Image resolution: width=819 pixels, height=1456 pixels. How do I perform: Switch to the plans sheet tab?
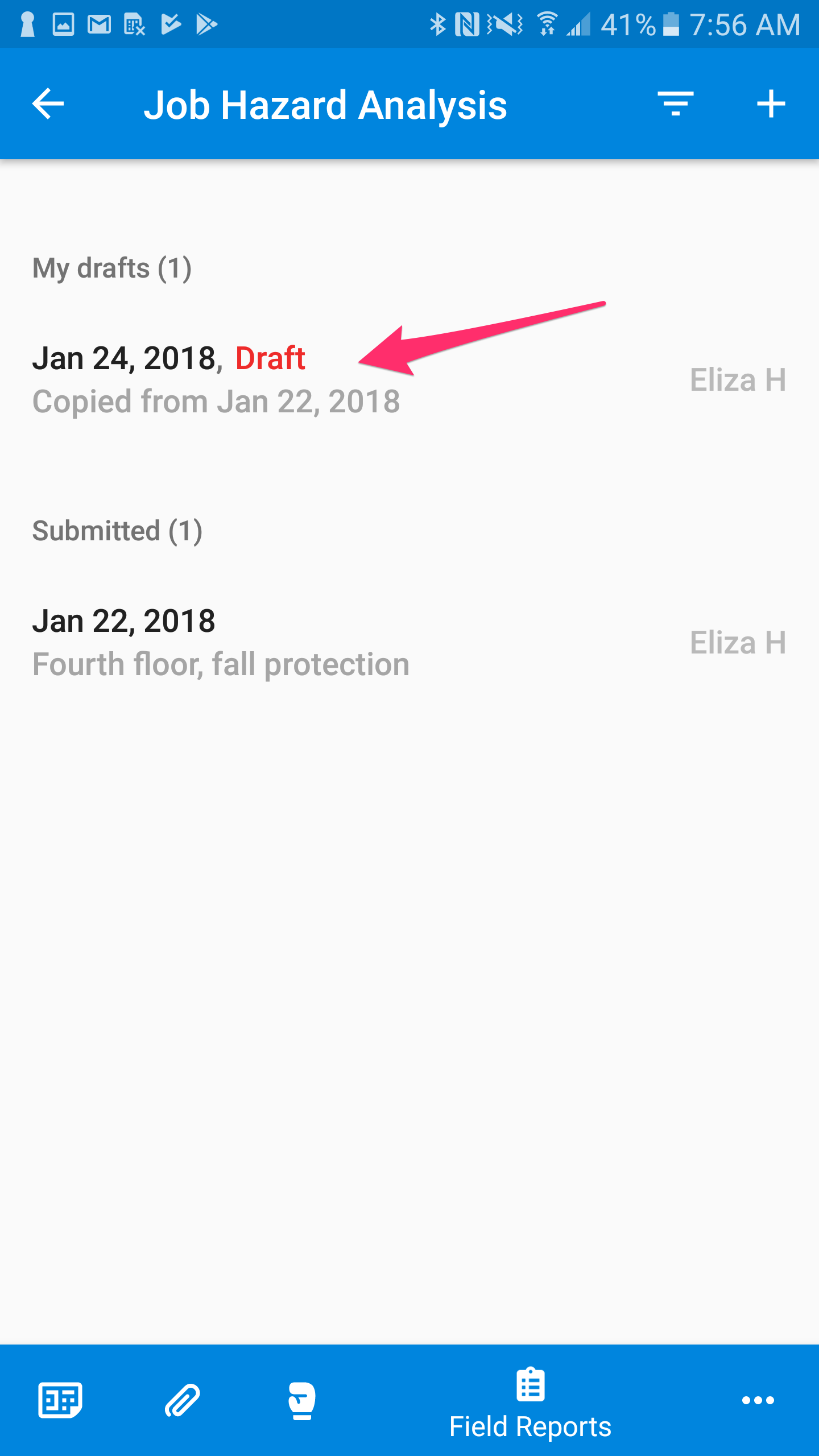click(x=60, y=1400)
